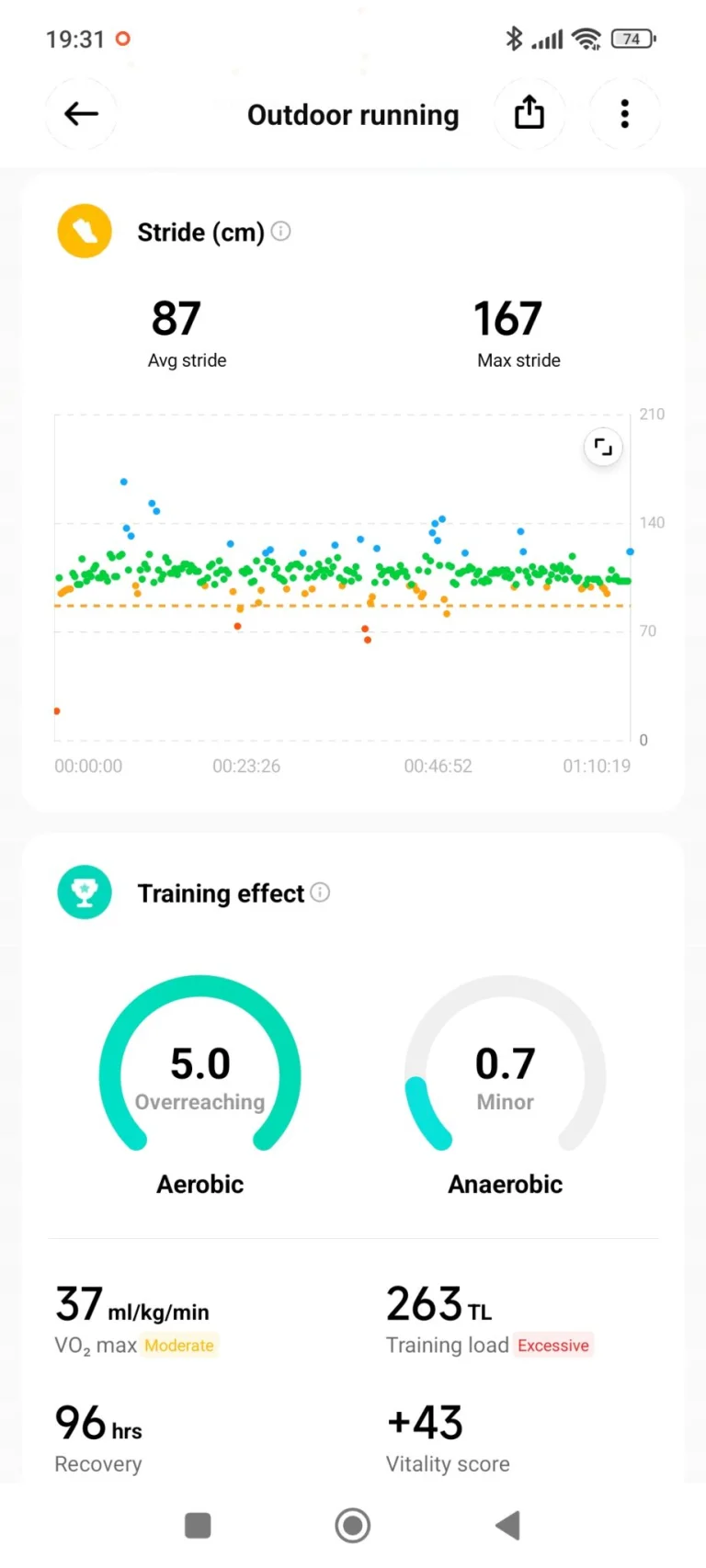View Training effect info tooltip
Viewport: 706px width, 1568px height.
point(319,892)
